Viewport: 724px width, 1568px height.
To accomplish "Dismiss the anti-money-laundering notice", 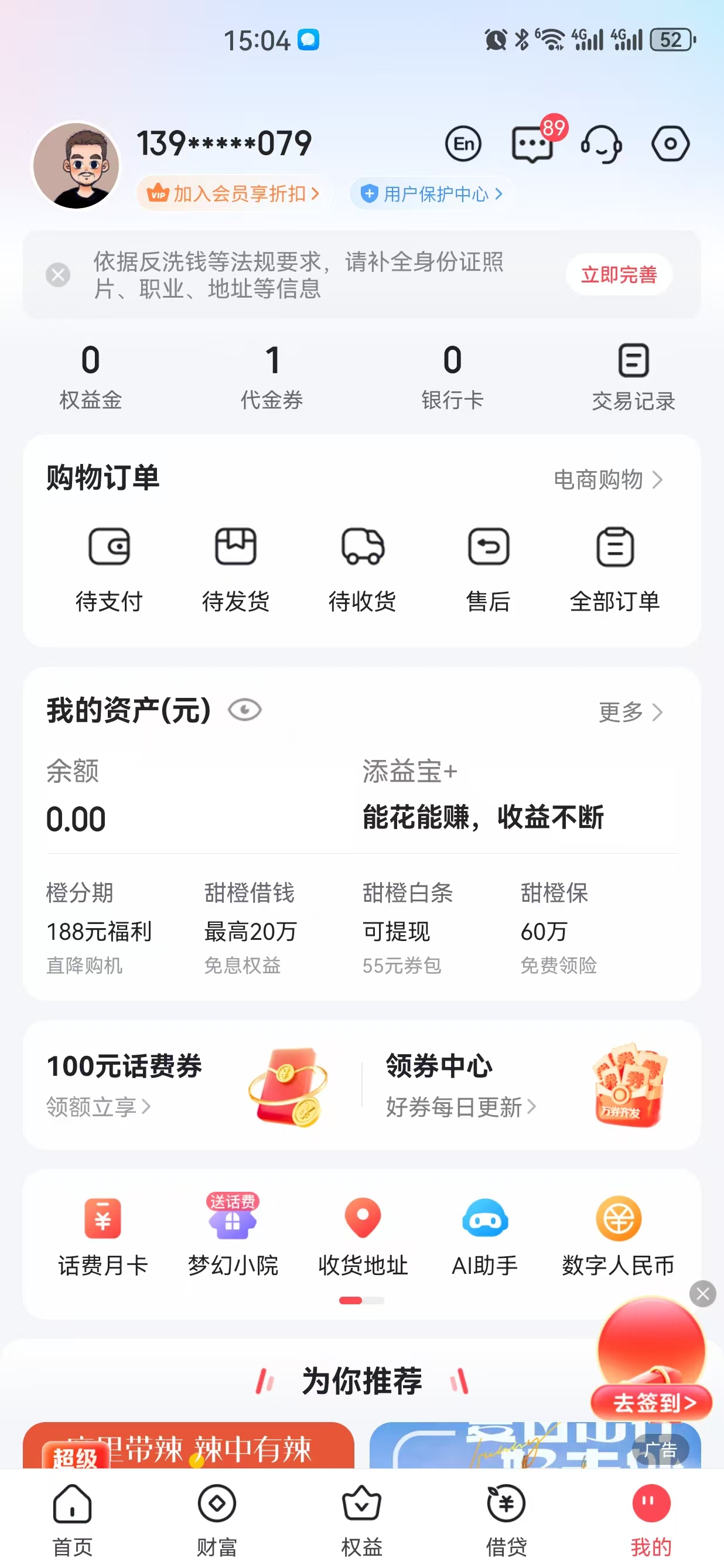I will click(x=58, y=275).
